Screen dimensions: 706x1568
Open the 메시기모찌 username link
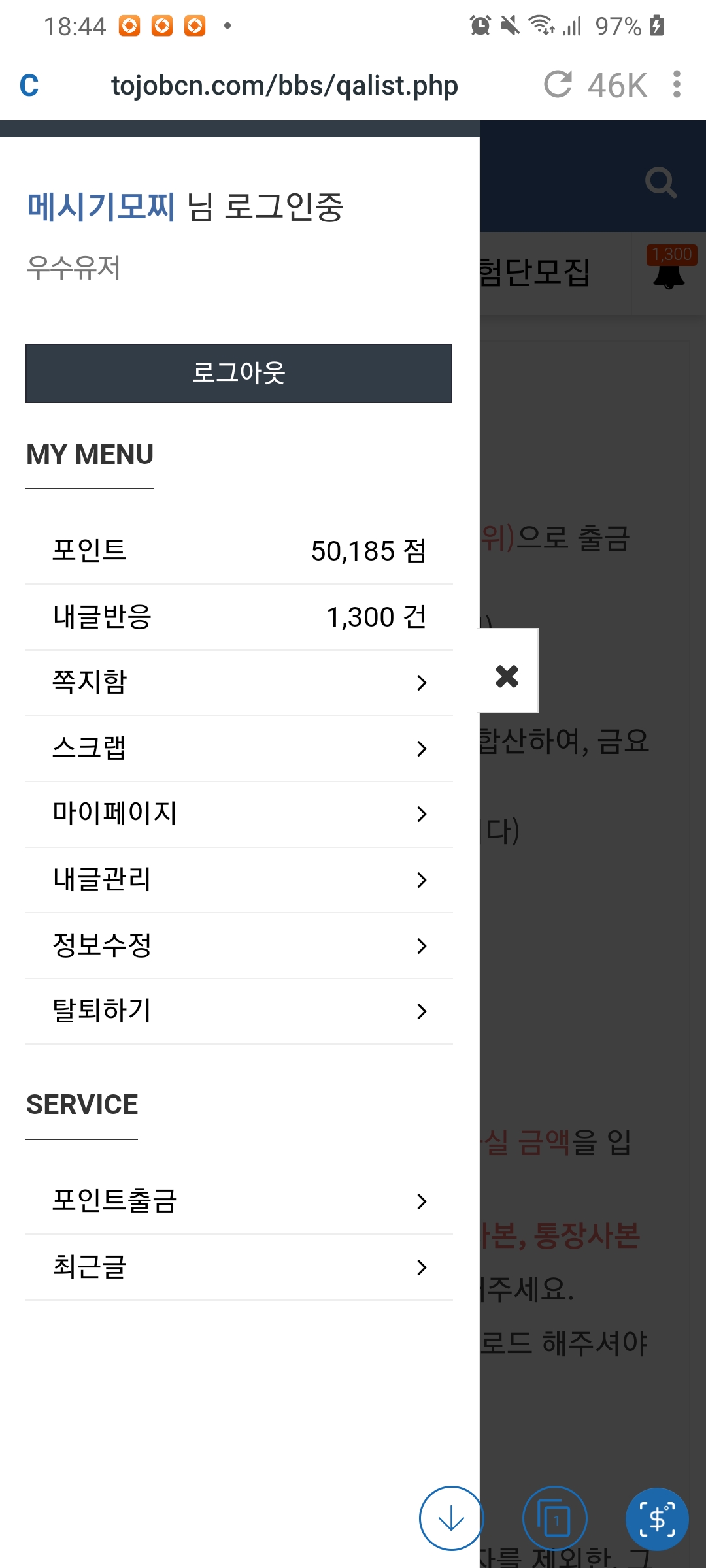(101, 207)
